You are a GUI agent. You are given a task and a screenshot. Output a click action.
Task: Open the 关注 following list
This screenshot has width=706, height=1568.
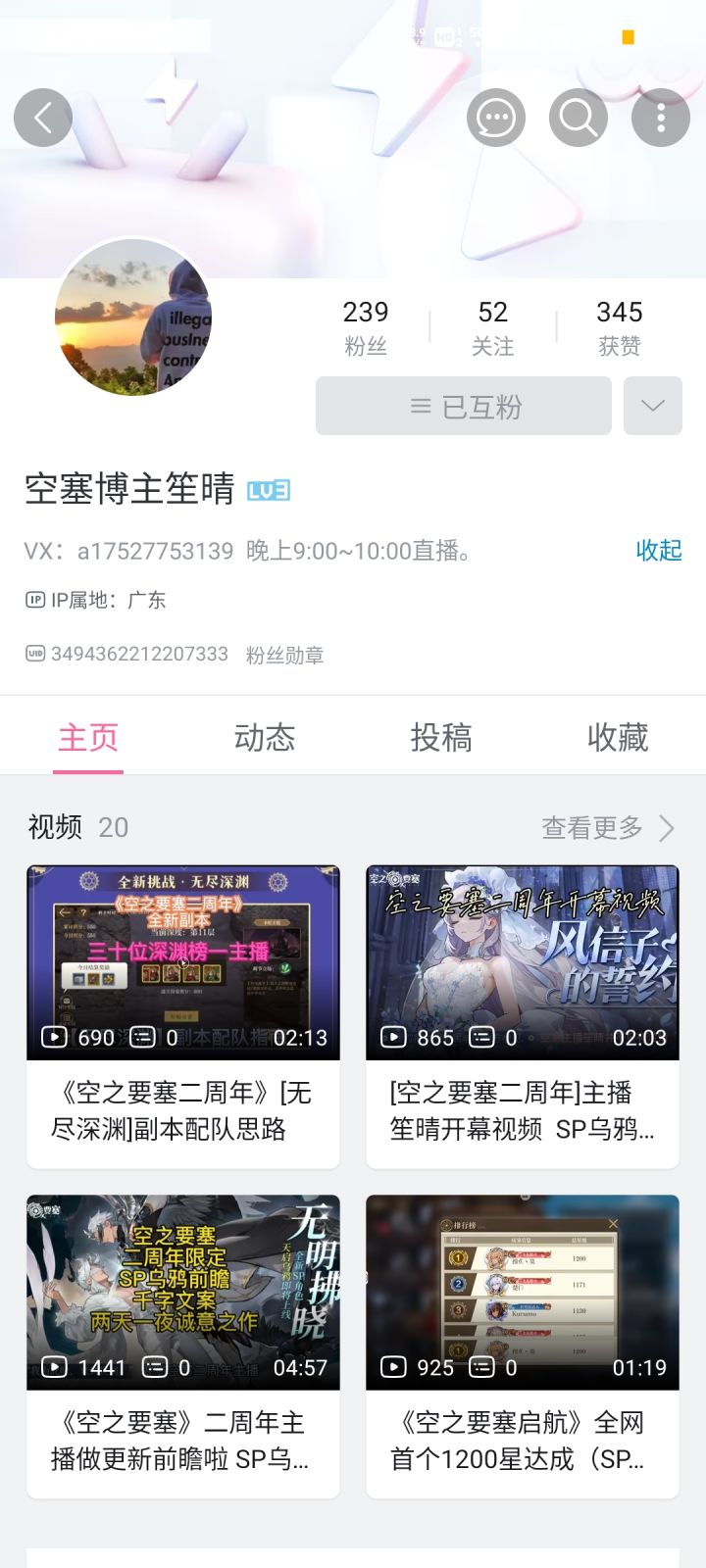click(x=492, y=327)
